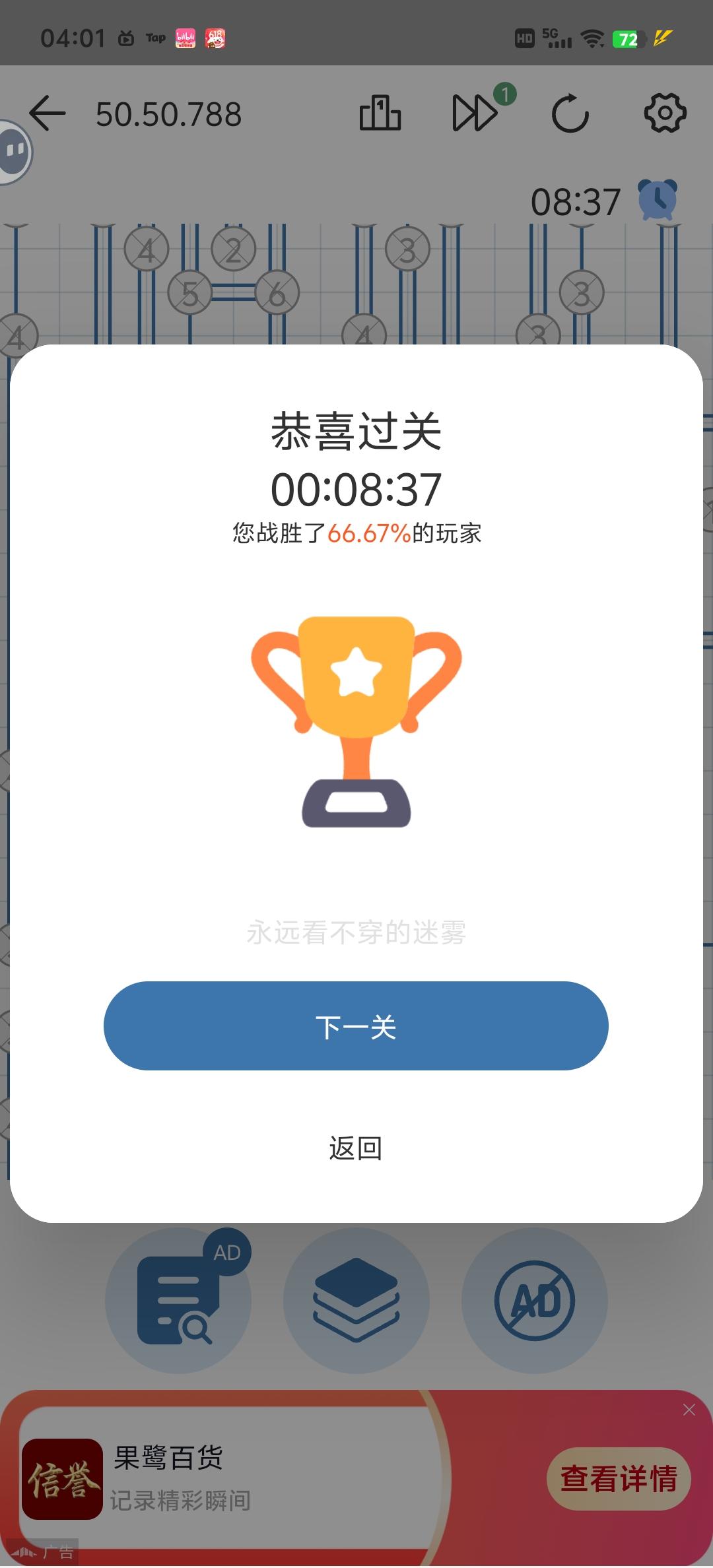Screen dimensions: 713x1568
Task: Toggle the pause button on left edge
Action: point(12,152)
